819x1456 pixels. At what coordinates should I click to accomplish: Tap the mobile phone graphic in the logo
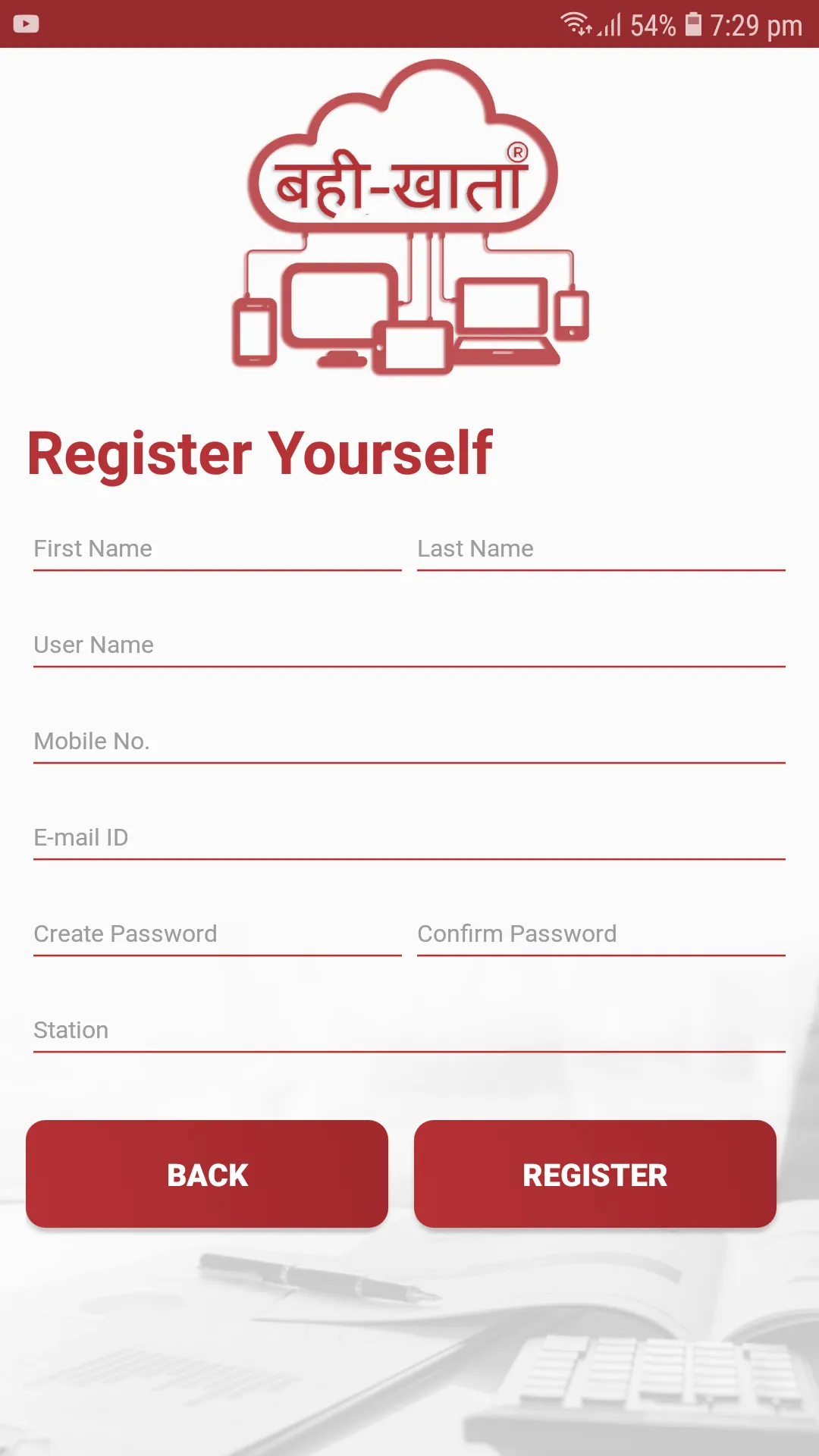[254, 330]
